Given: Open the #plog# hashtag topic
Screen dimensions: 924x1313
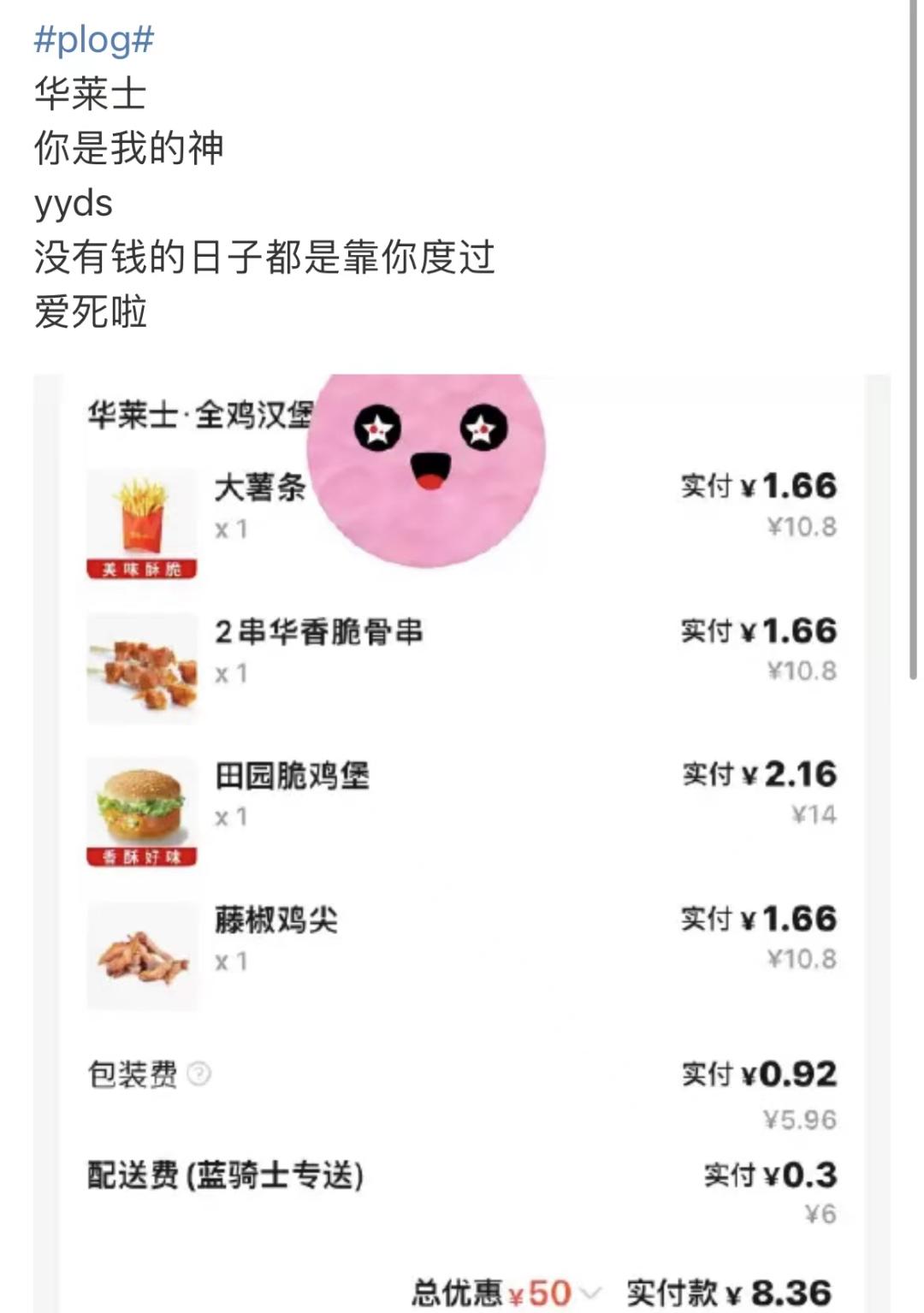Looking at the screenshot, I should [94, 39].
